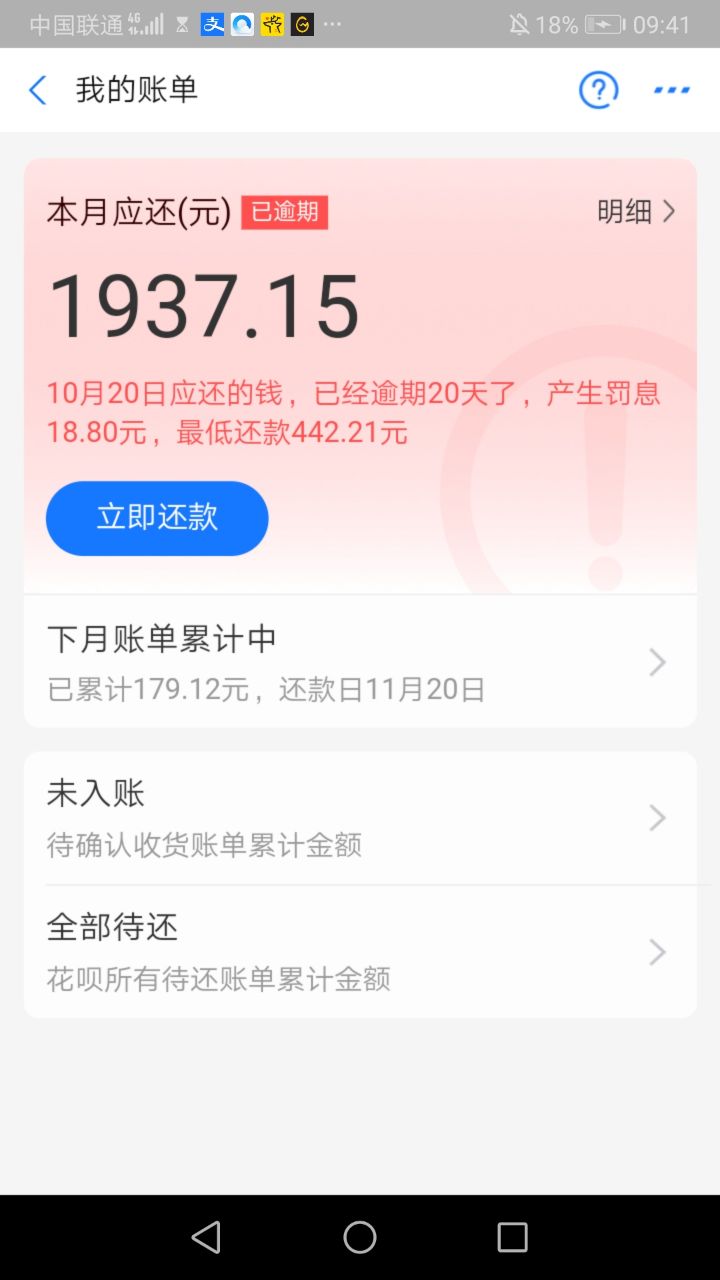Tap the 立即还款 button
720x1280 pixels.
(157, 518)
